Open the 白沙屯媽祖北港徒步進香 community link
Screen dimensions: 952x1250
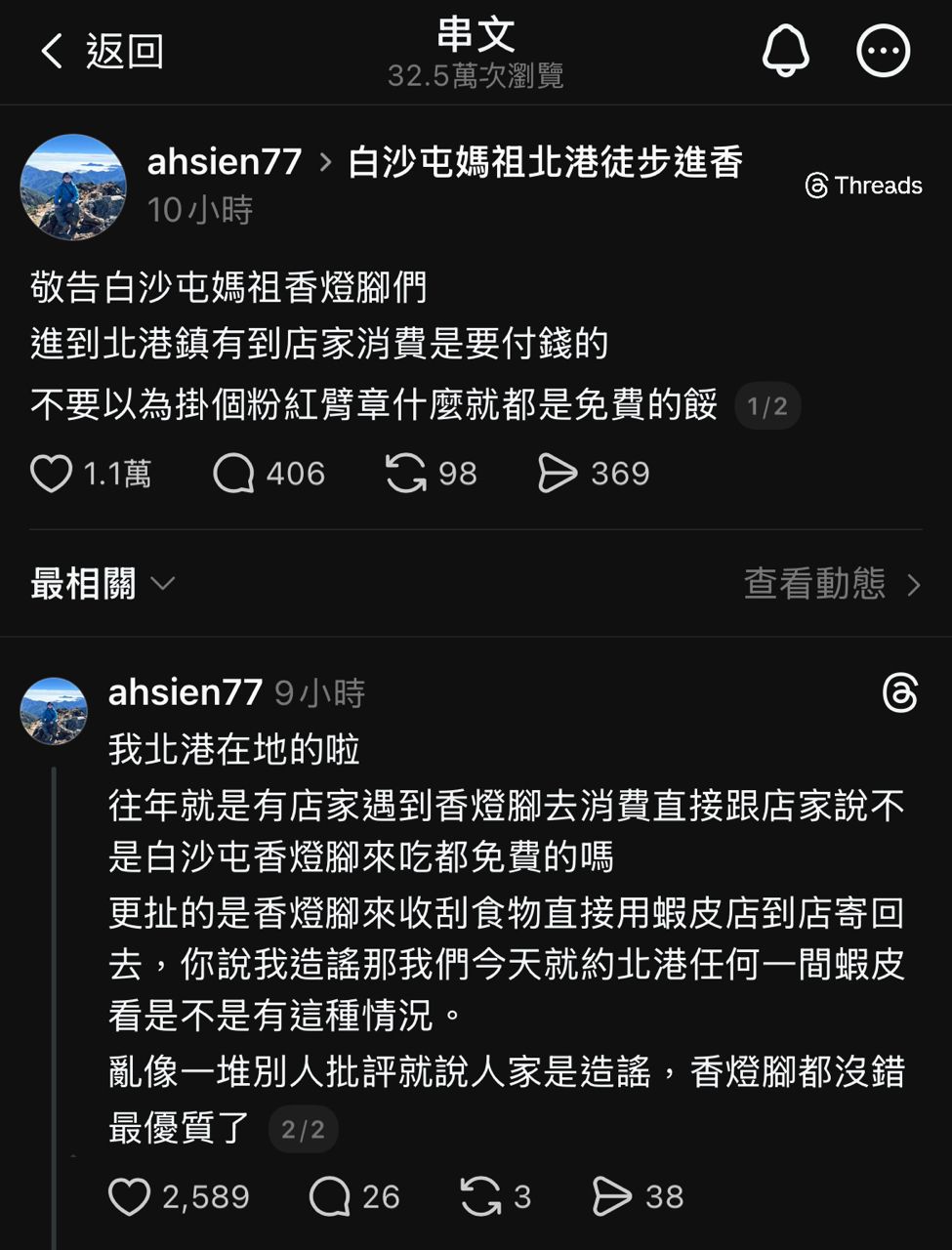[x=545, y=162]
